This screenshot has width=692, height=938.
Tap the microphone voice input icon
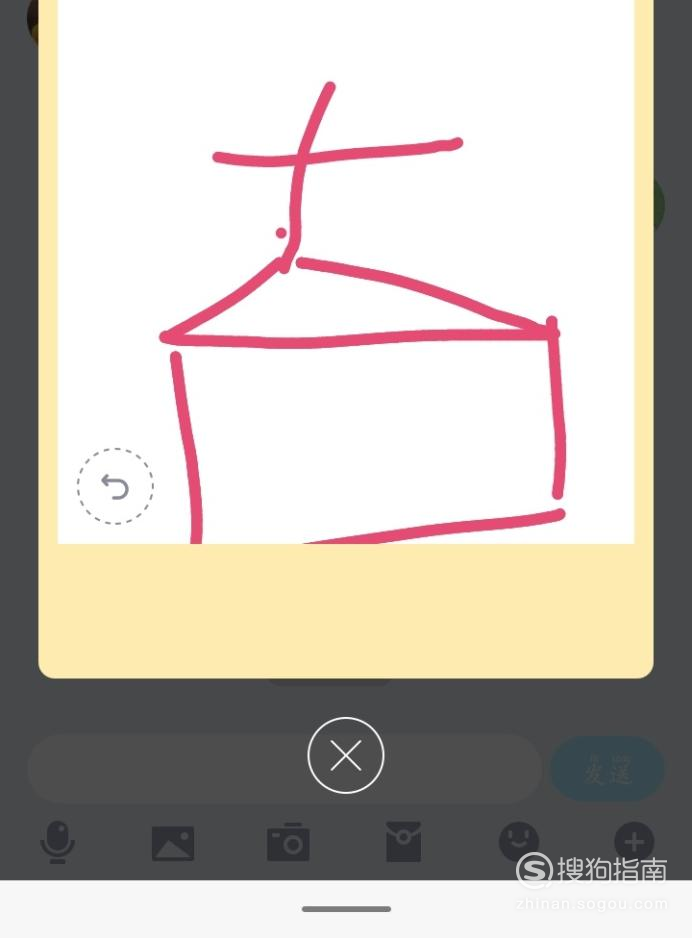(x=58, y=843)
